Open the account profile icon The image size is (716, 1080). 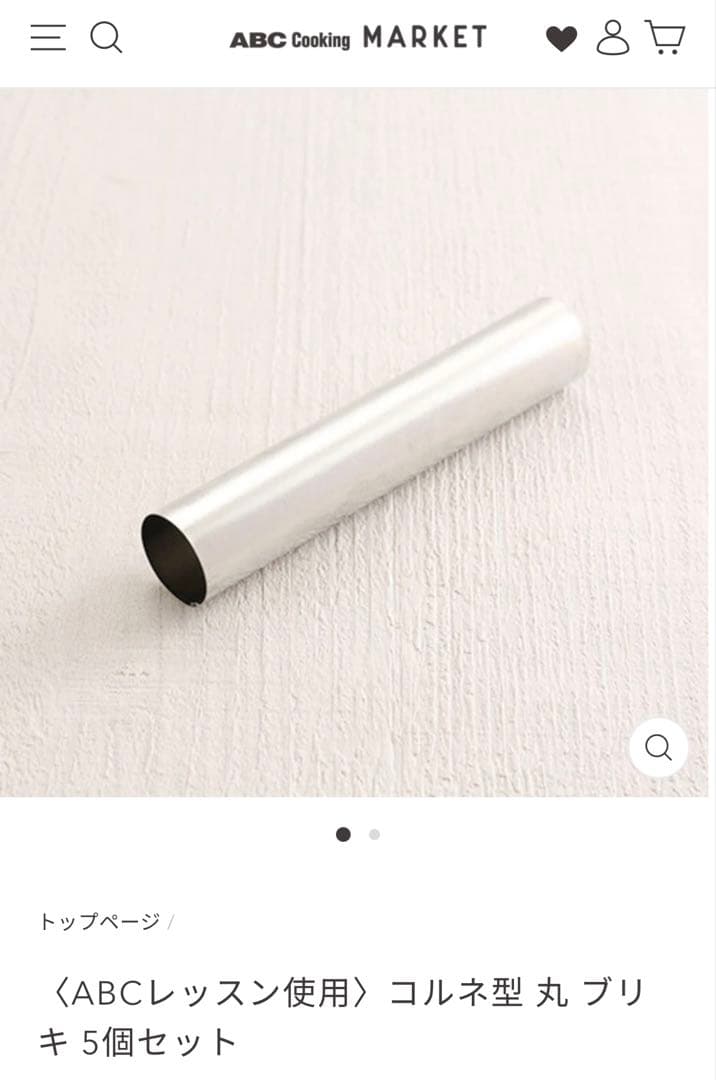click(613, 38)
